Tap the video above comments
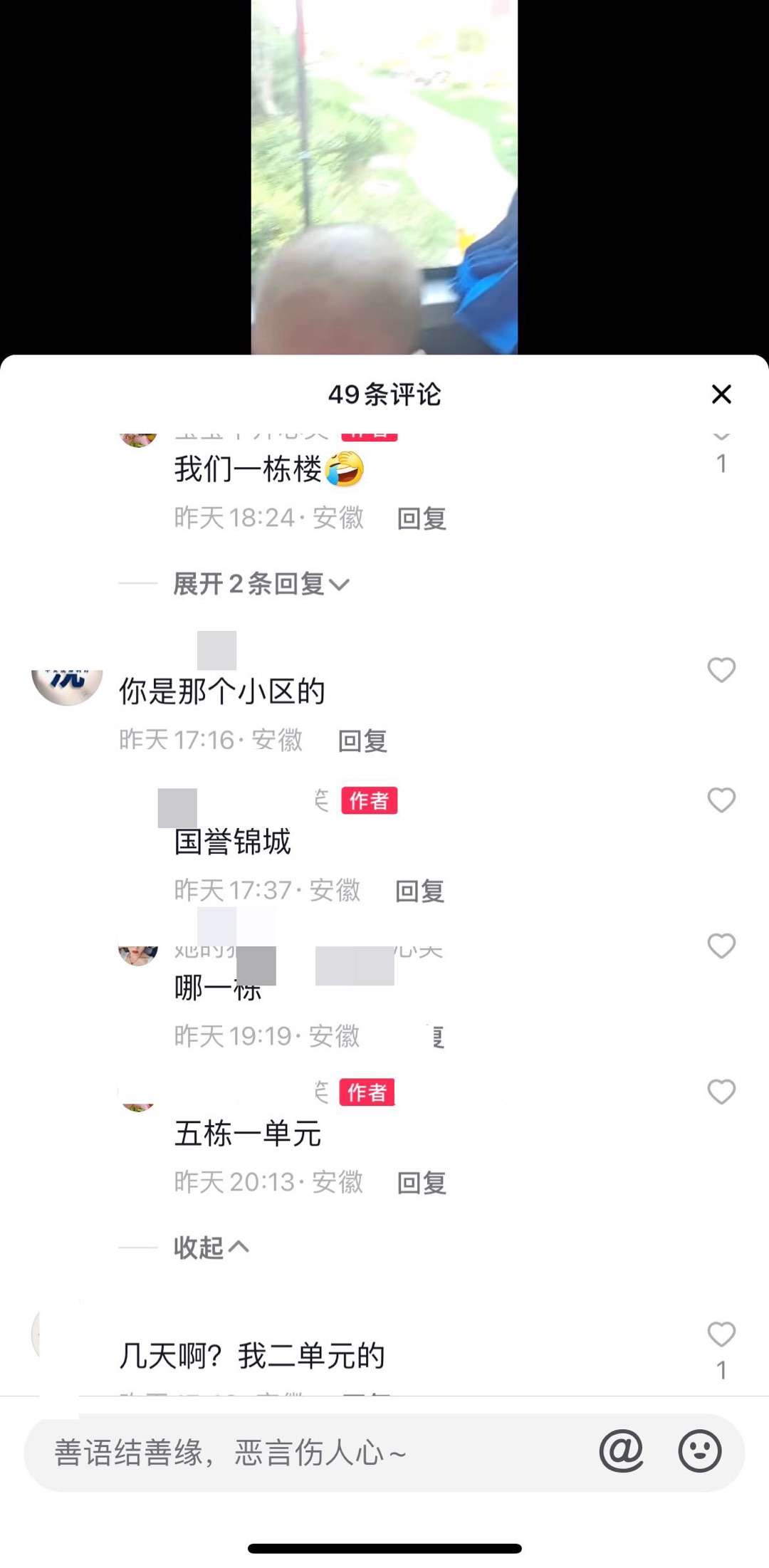The width and height of the screenshot is (769, 1568). [x=384, y=177]
